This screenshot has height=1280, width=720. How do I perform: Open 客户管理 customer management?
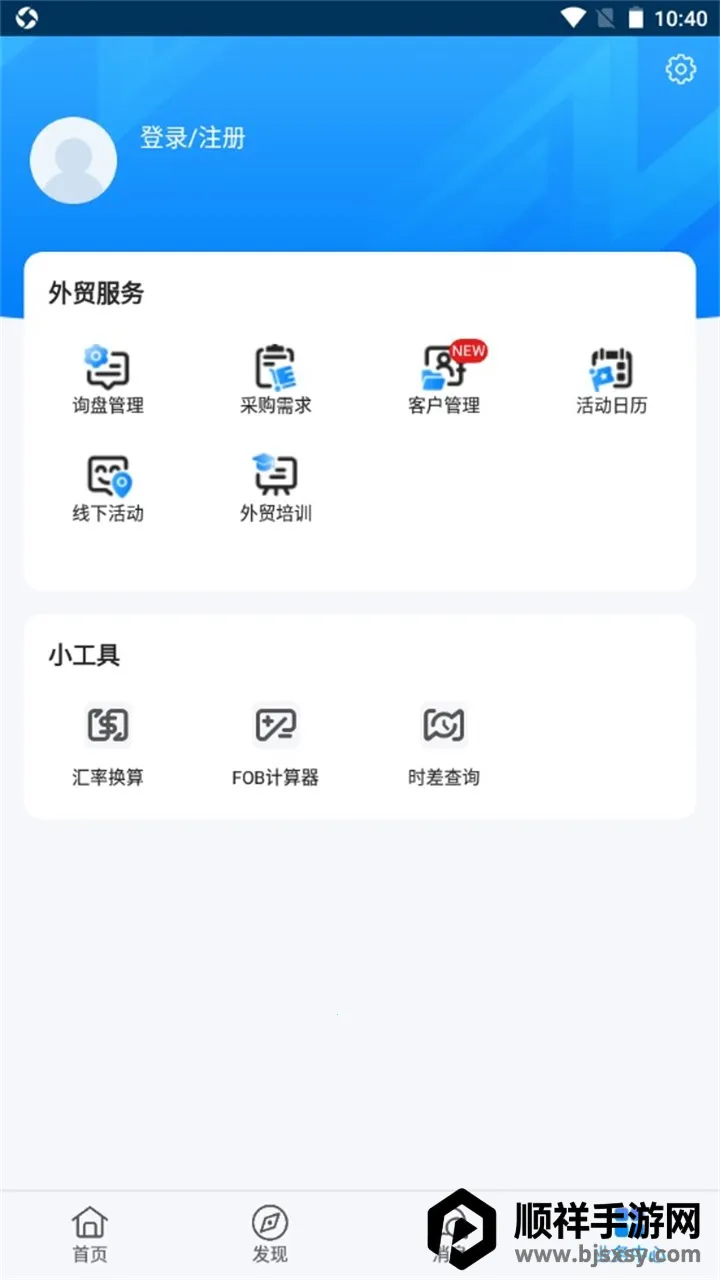pos(444,379)
